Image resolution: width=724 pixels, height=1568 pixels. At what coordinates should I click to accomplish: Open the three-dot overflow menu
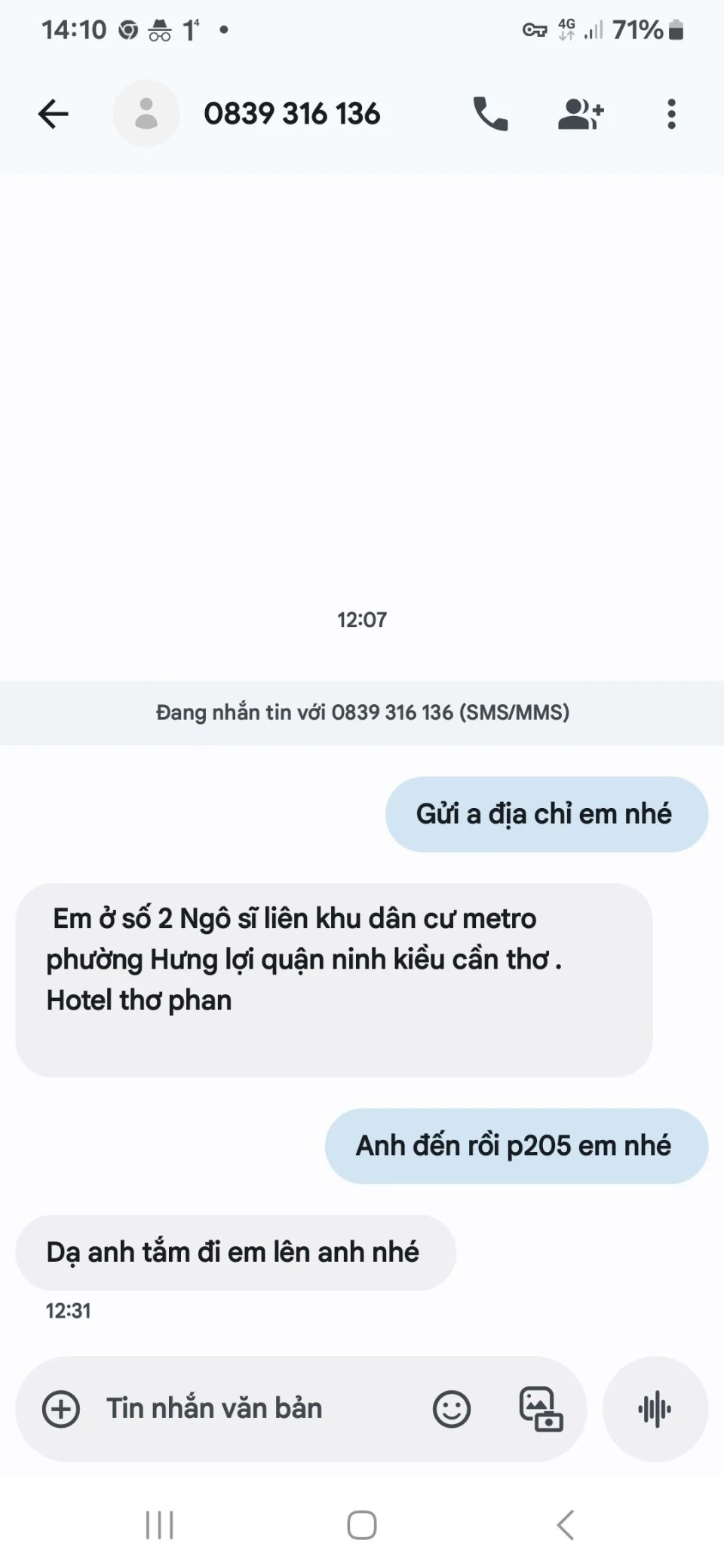point(671,115)
